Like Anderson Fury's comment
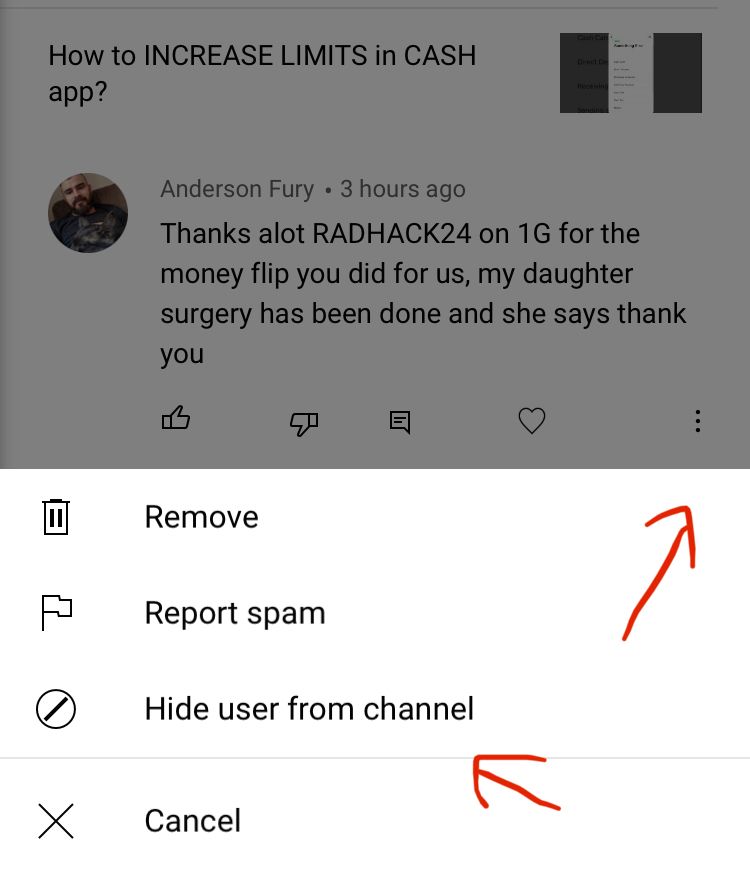This screenshot has width=750, height=885. point(176,420)
